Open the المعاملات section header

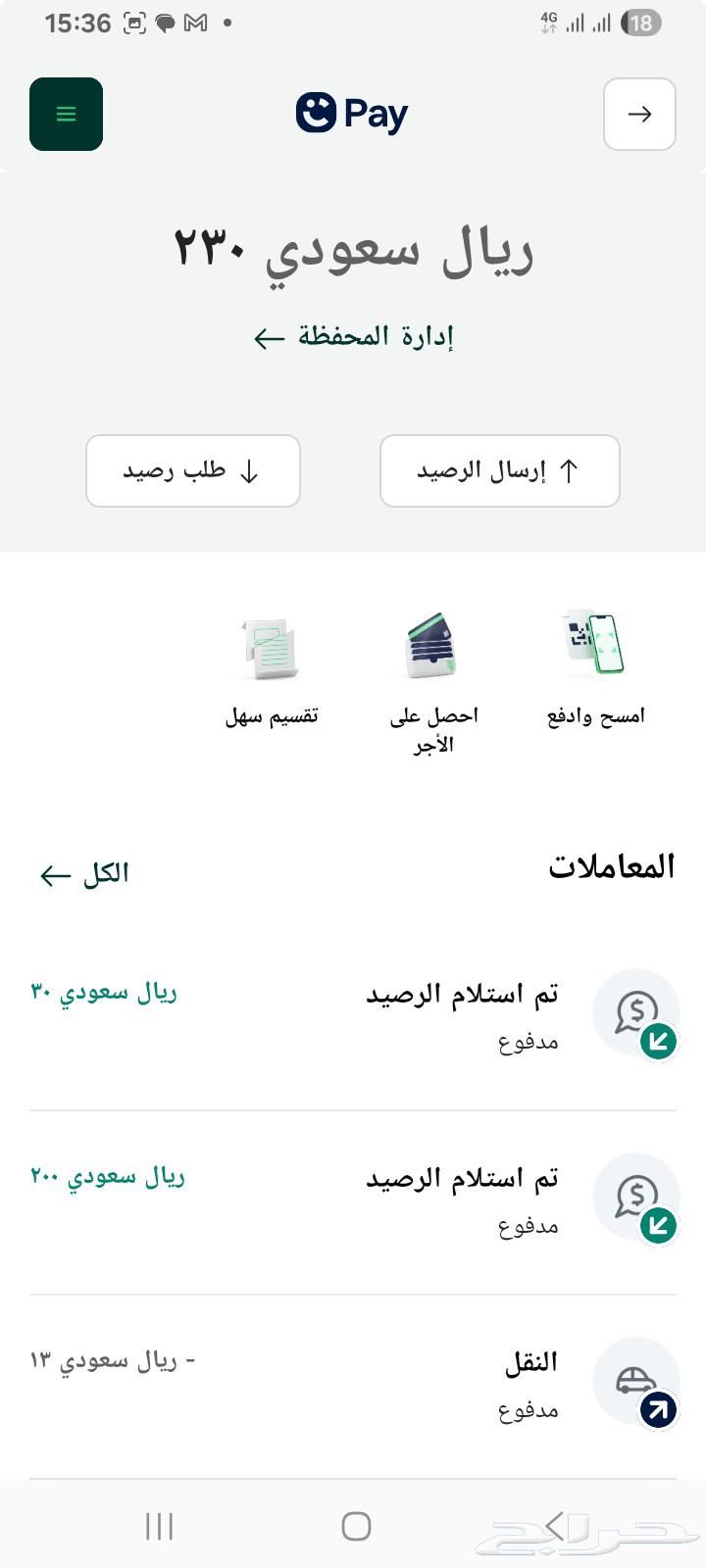[613, 866]
